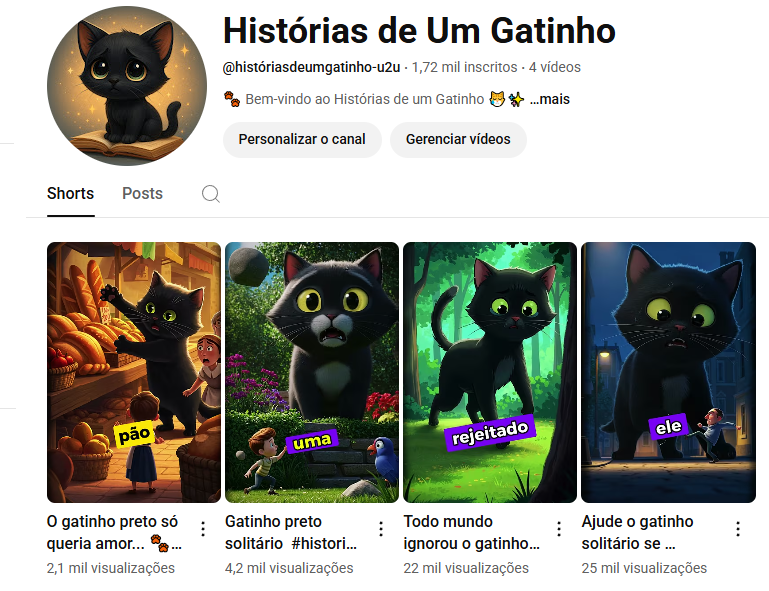Open options menu for 'Gatinho preto solitário'

[x=381, y=529]
